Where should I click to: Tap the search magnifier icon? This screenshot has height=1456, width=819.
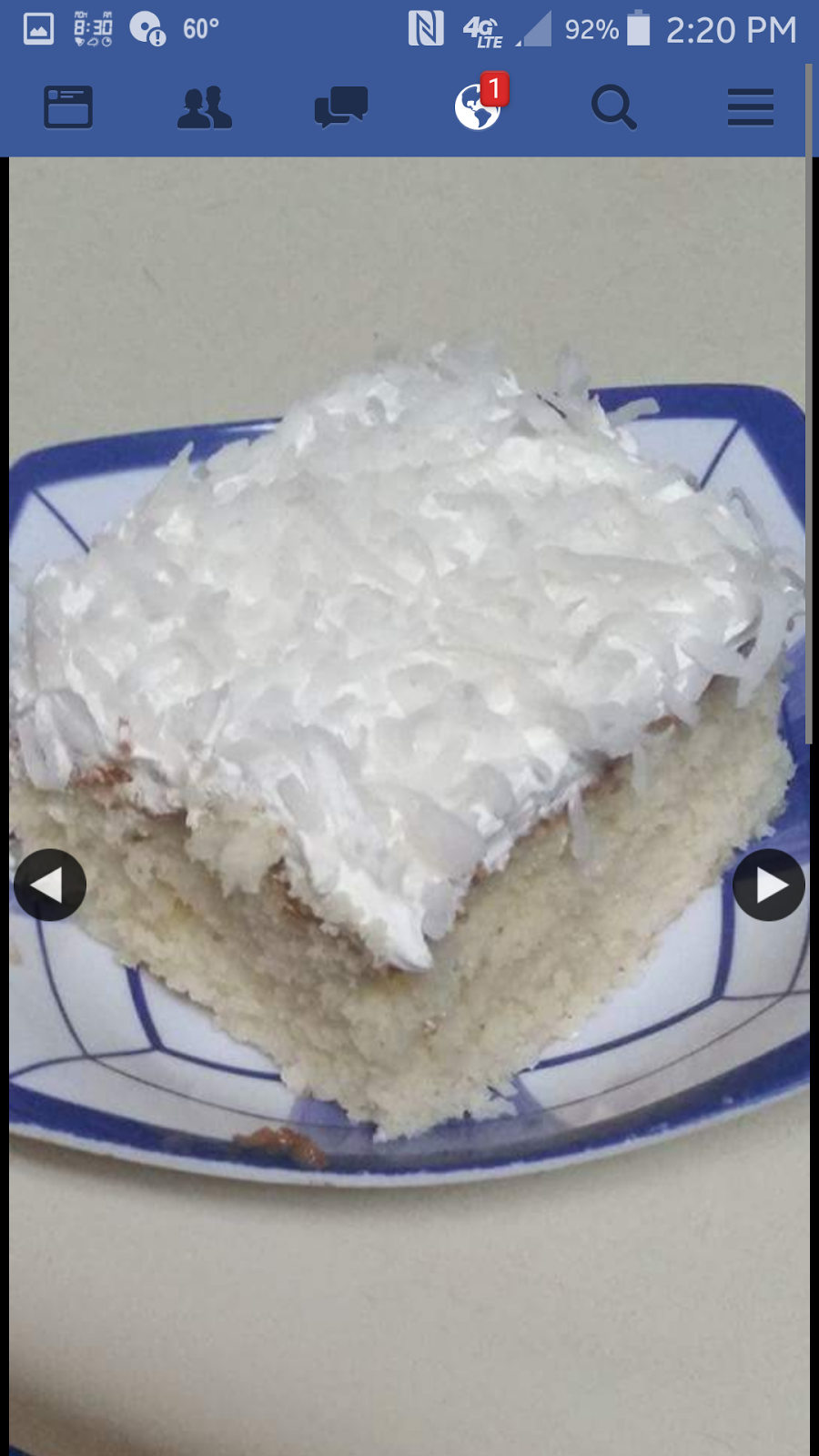614,107
